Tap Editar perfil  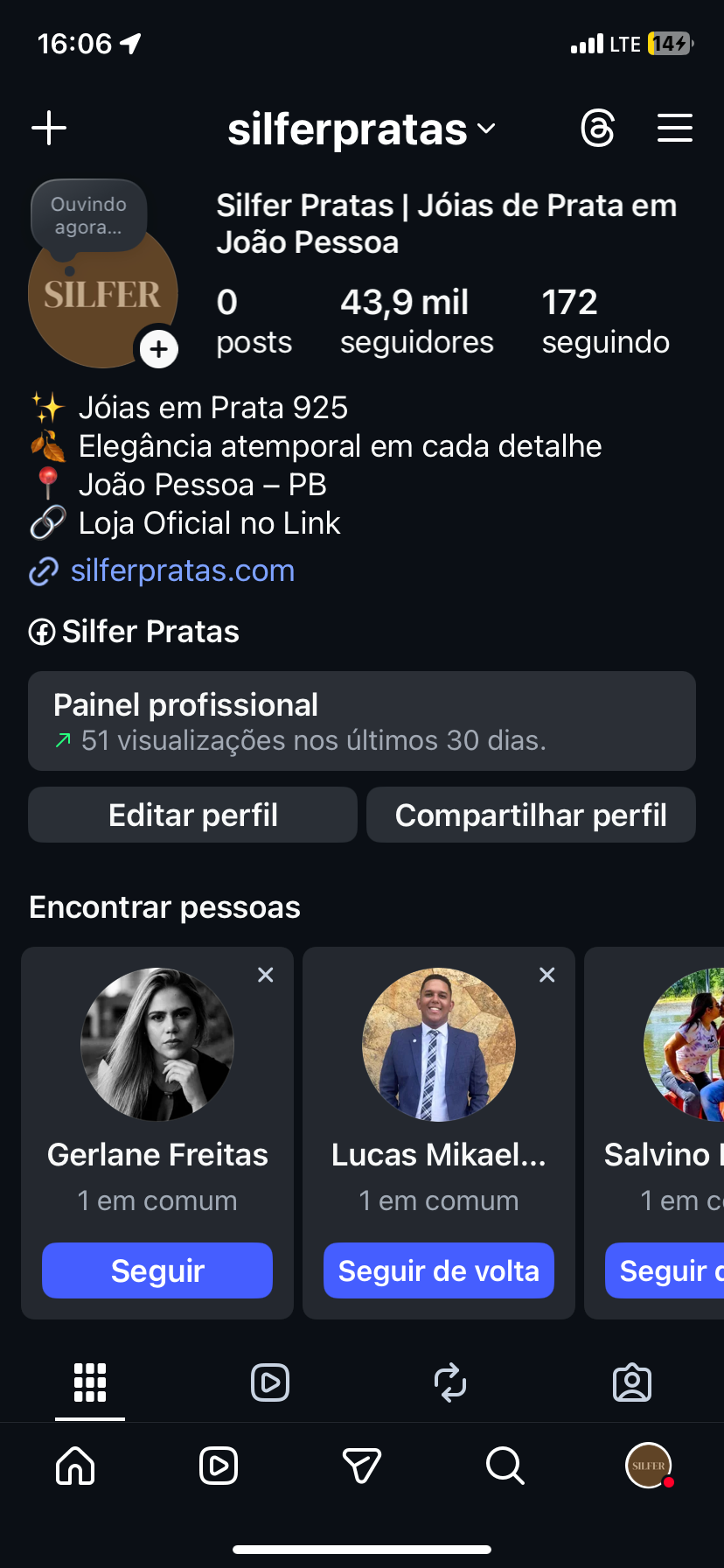click(192, 815)
